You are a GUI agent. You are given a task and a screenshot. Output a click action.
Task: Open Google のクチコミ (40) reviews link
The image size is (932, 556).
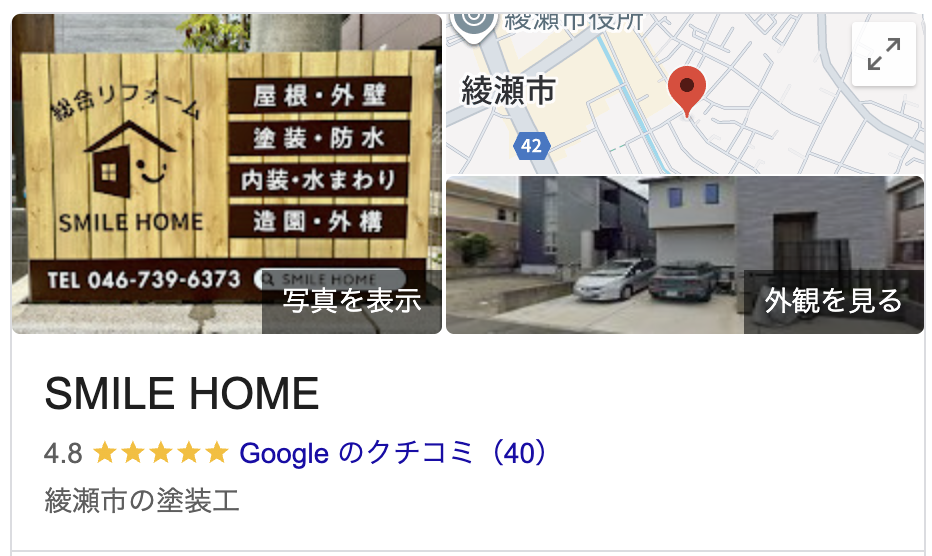(394, 453)
